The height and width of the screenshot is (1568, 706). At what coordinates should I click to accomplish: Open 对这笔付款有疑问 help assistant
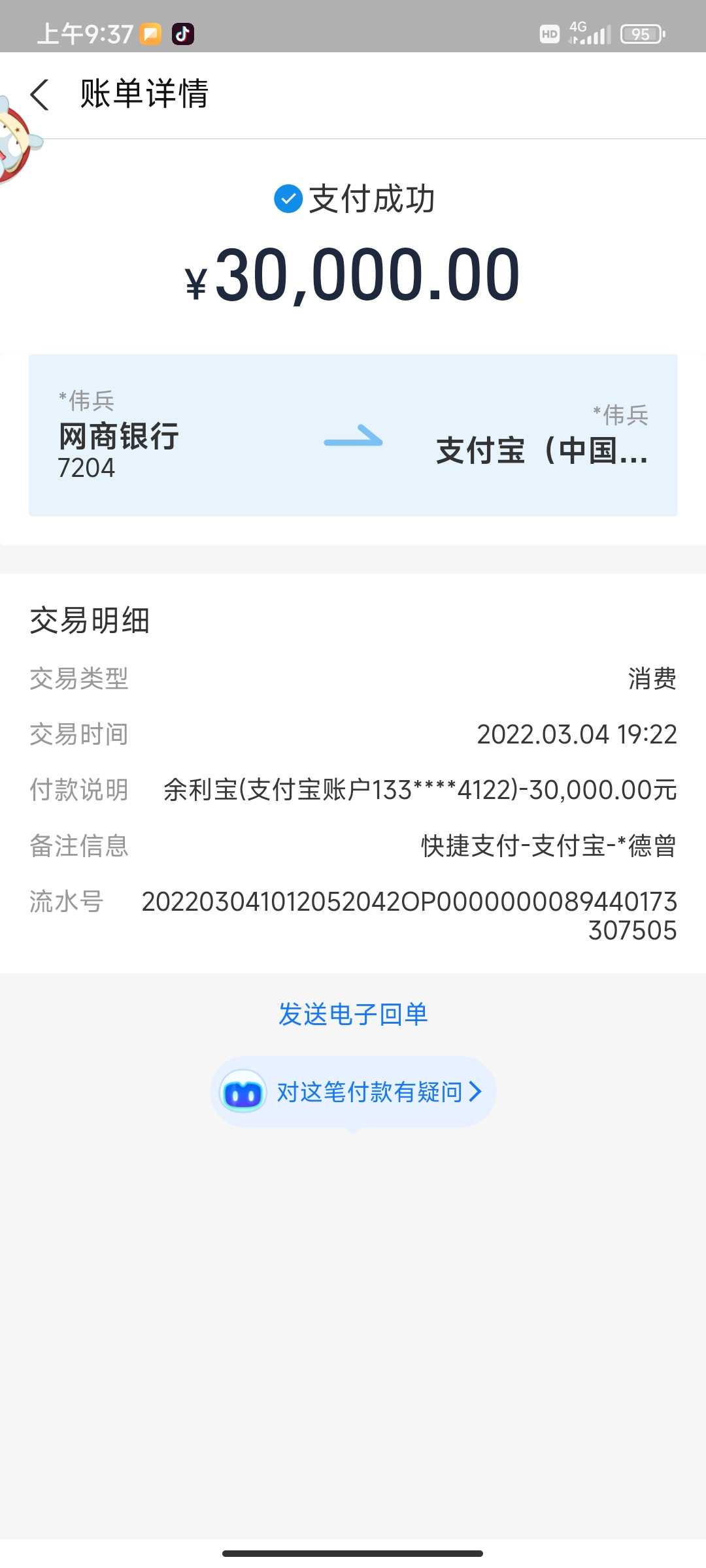click(354, 1092)
